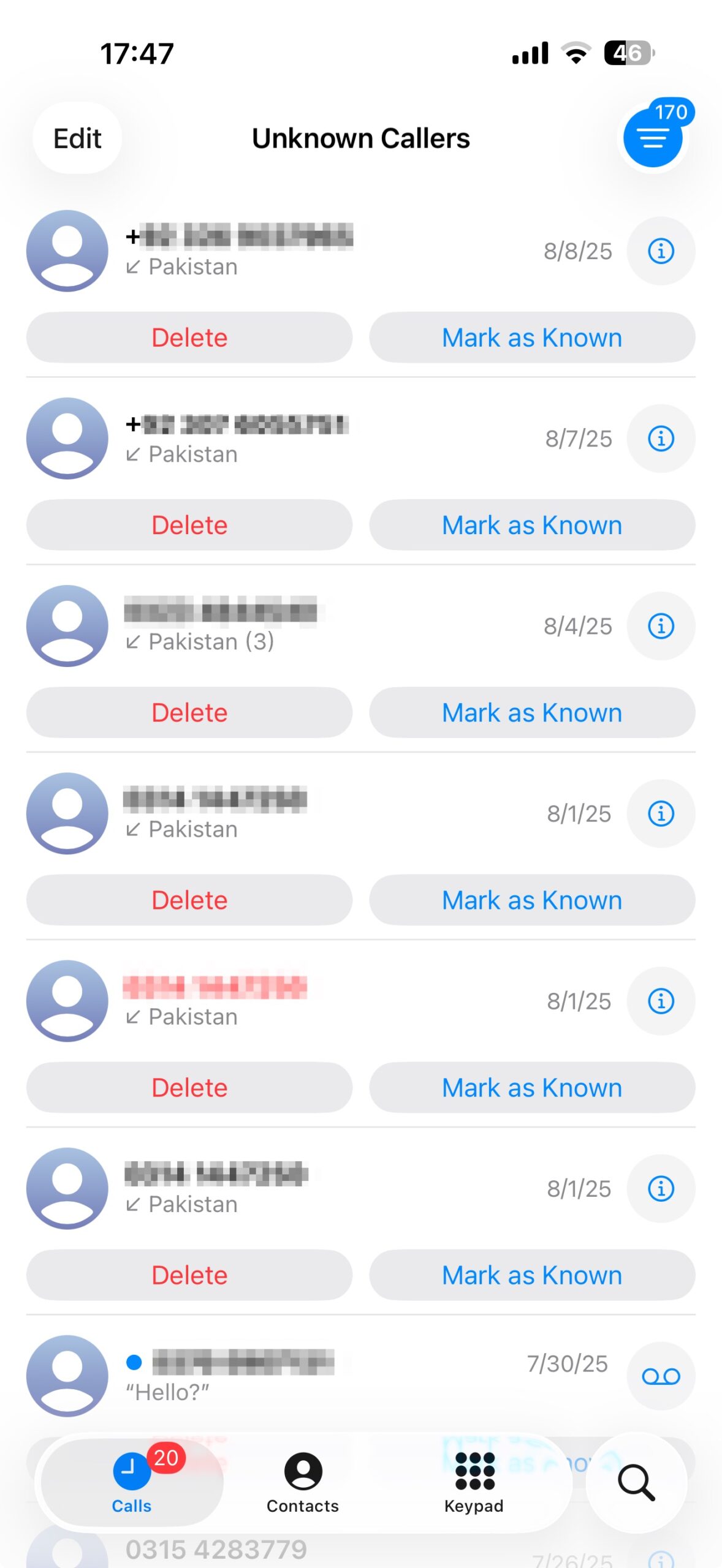This screenshot has width=722, height=1568.
Task: Switch to the Contacts tab
Action: pos(303,1481)
